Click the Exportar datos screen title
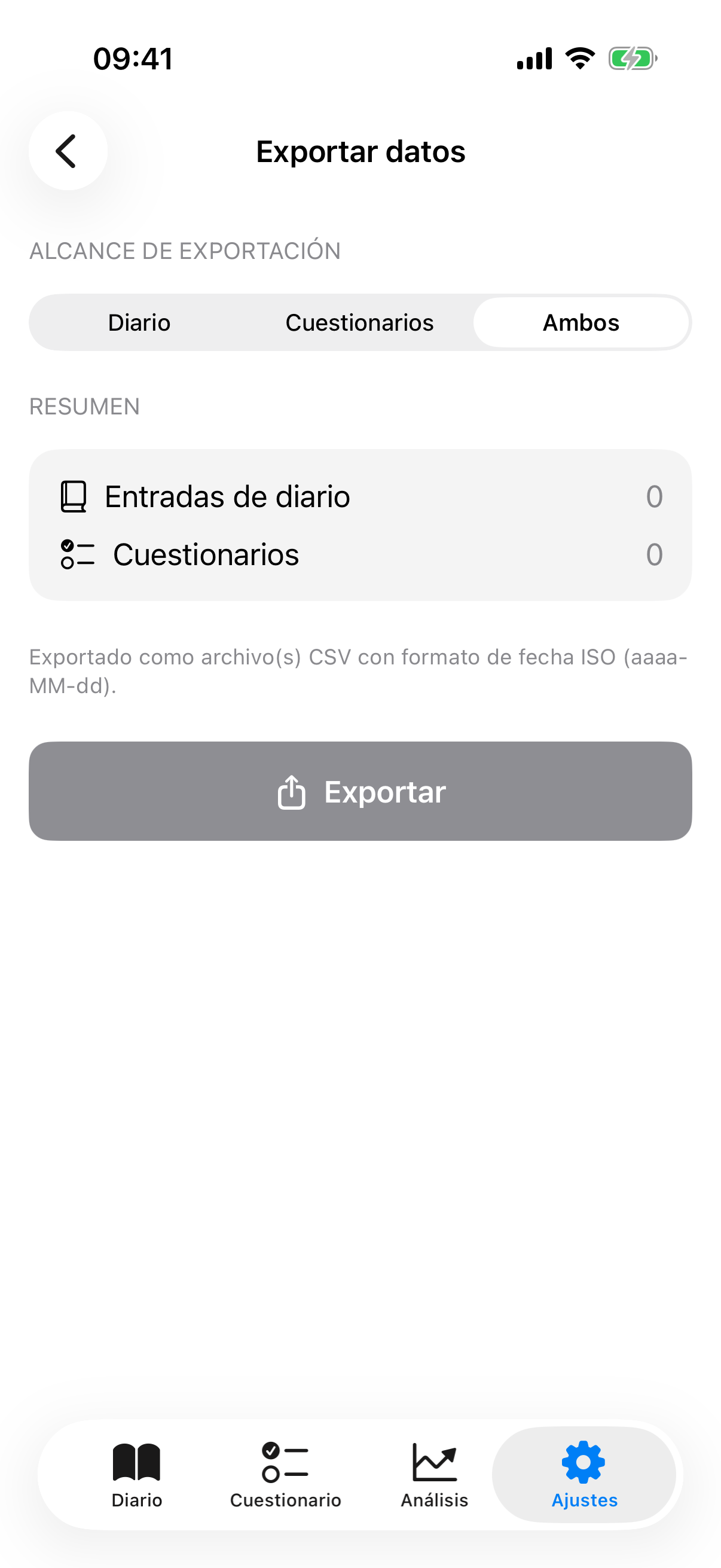The image size is (721, 1568). click(x=360, y=151)
